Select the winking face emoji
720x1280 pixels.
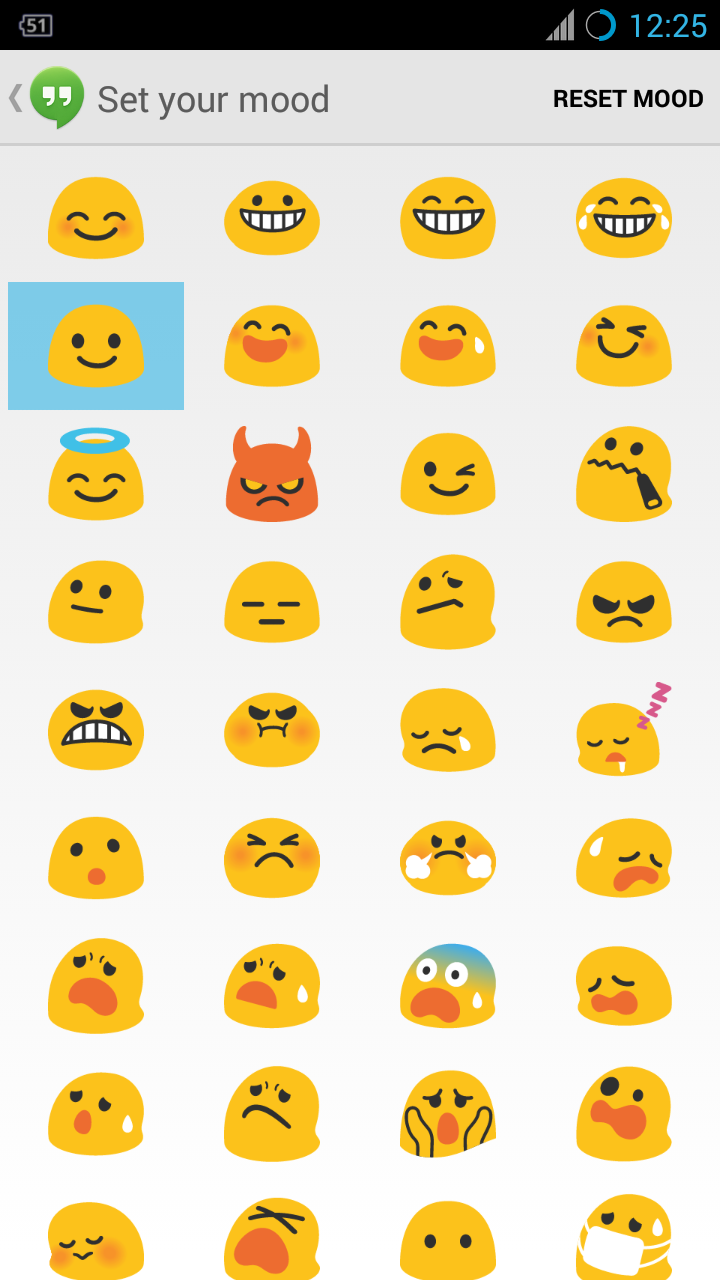pyautogui.click(x=448, y=474)
